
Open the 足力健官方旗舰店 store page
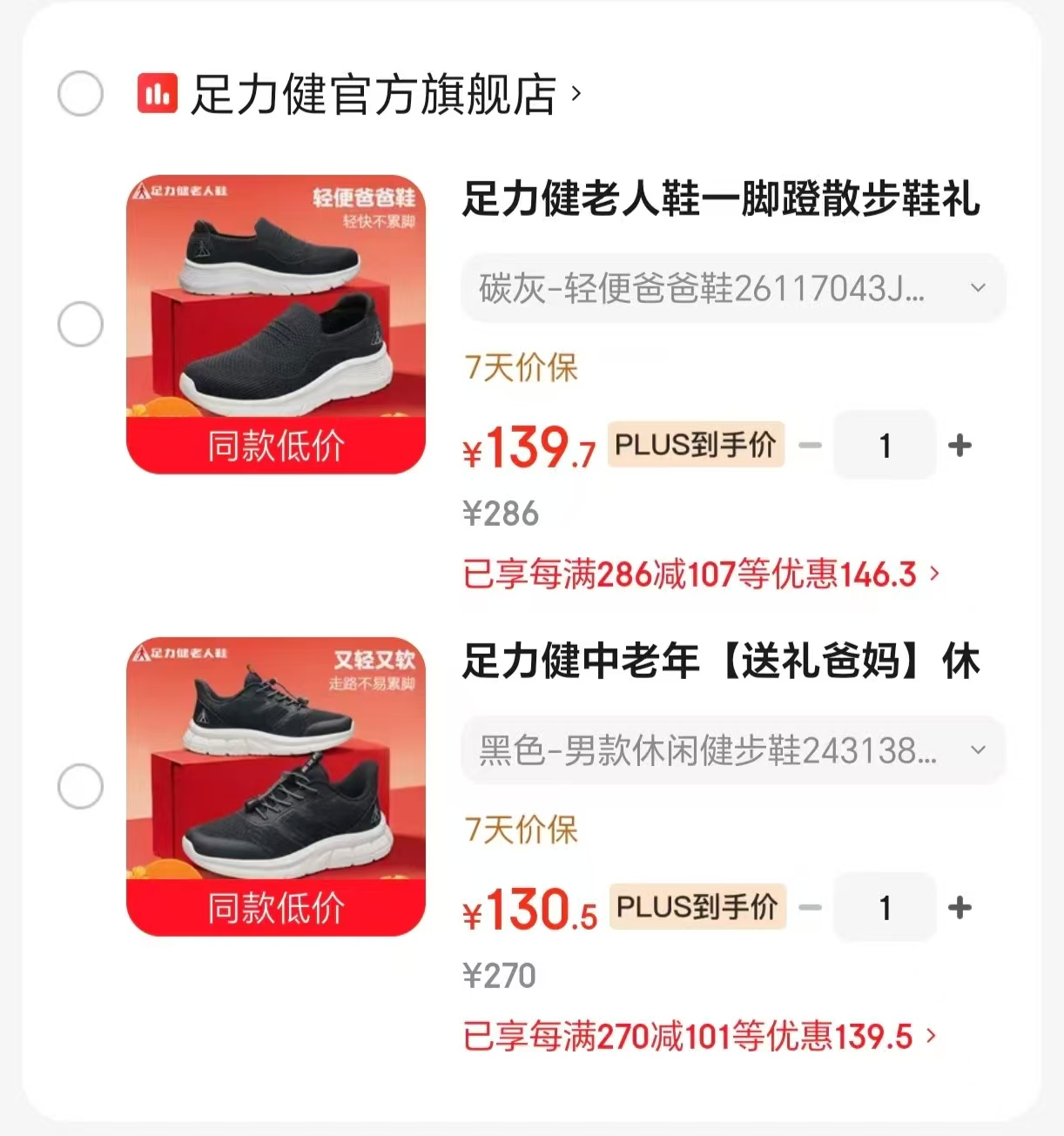(x=359, y=94)
